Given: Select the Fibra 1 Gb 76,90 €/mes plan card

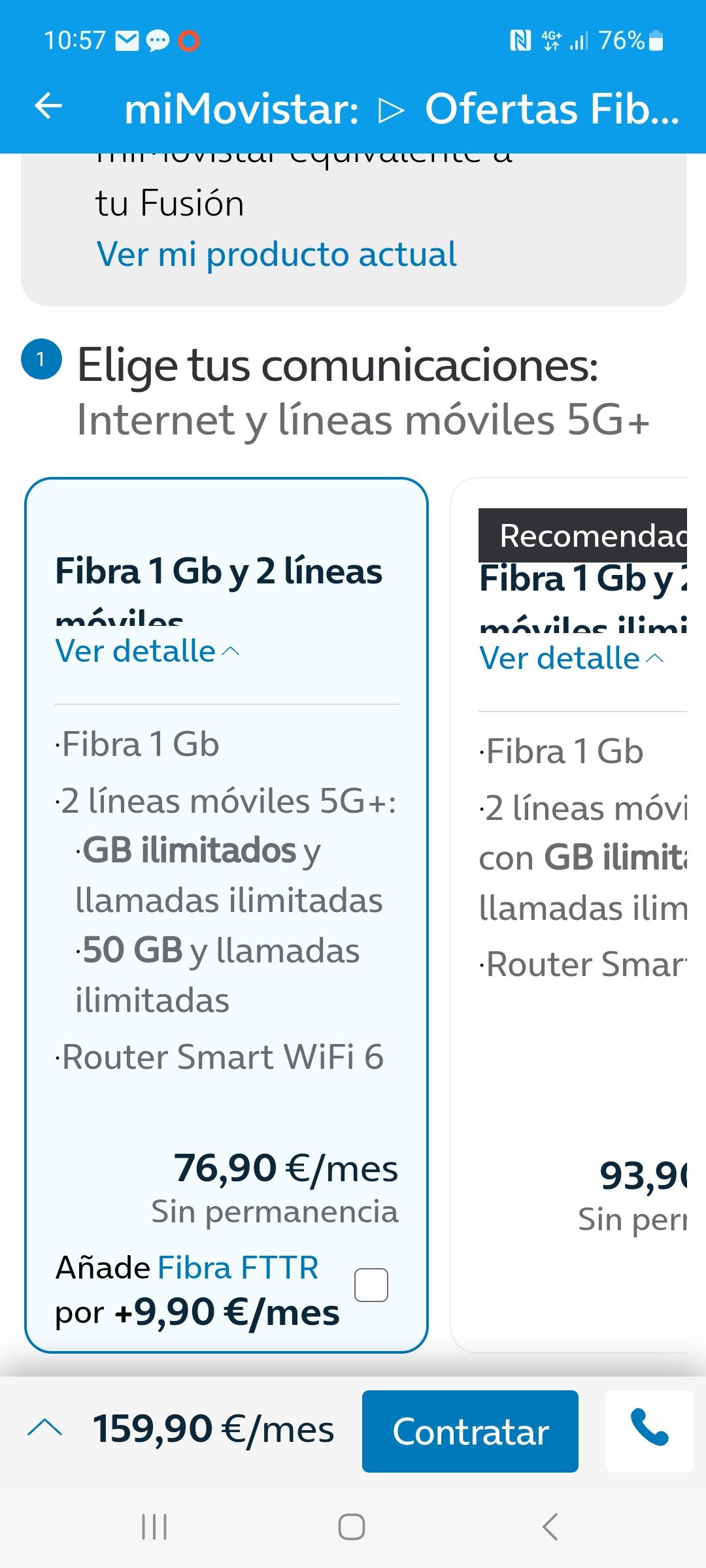Looking at the screenshot, I should pyautogui.click(x=226, y=1111).
